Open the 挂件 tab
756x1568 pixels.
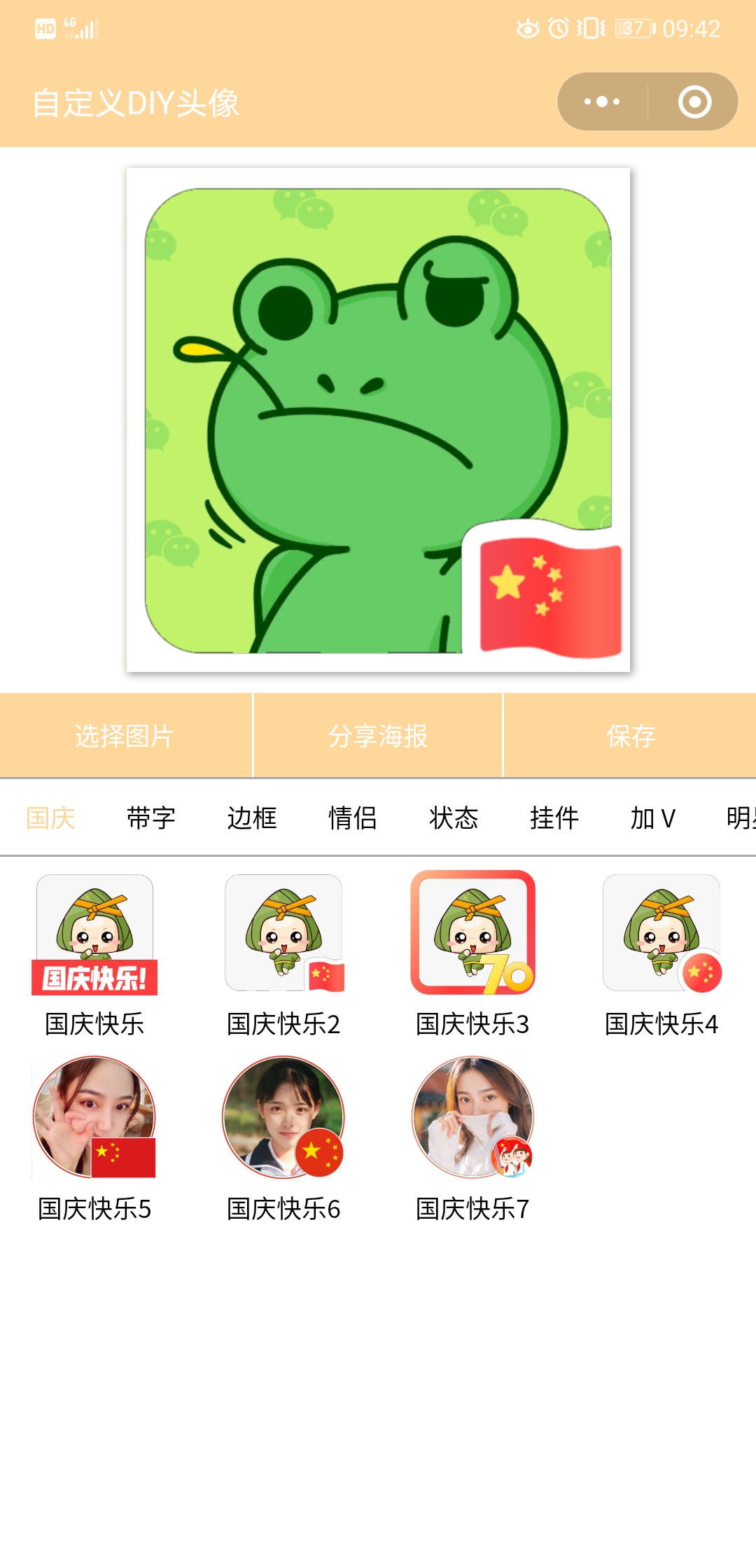pyautogui.click(x=554, y=818)
